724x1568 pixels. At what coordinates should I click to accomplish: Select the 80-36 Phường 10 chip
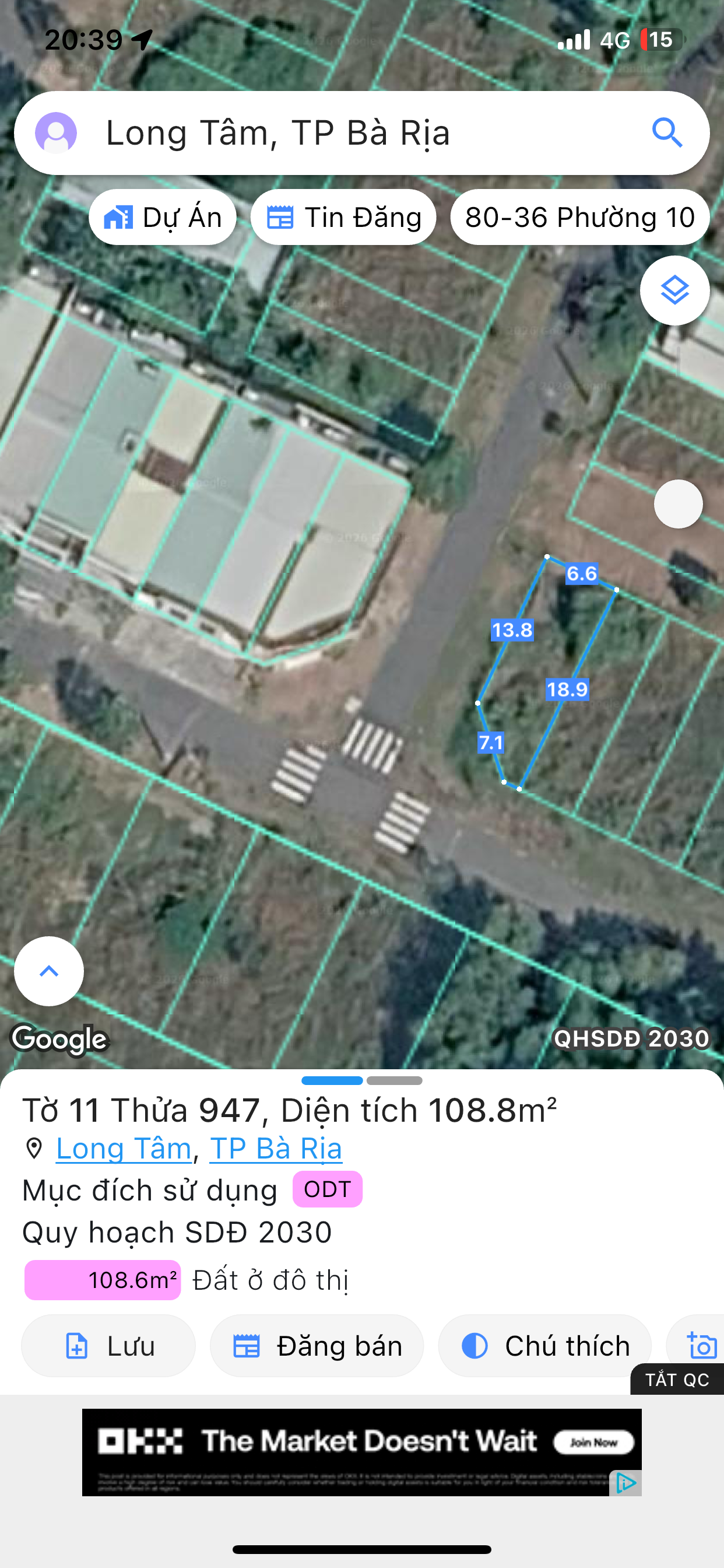pyautogui.click(x=579, y=218)
